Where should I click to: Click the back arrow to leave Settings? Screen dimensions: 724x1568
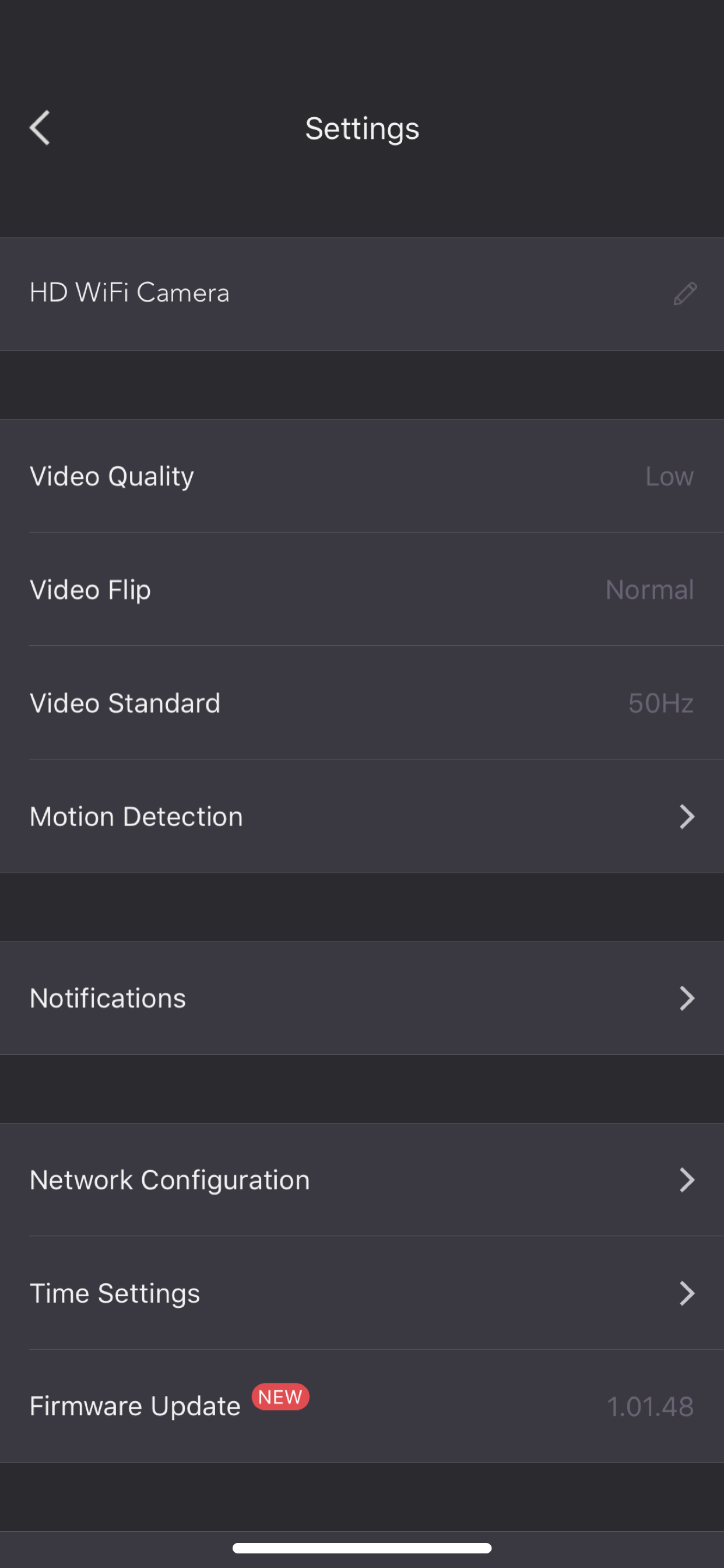(x=39, y=128)
